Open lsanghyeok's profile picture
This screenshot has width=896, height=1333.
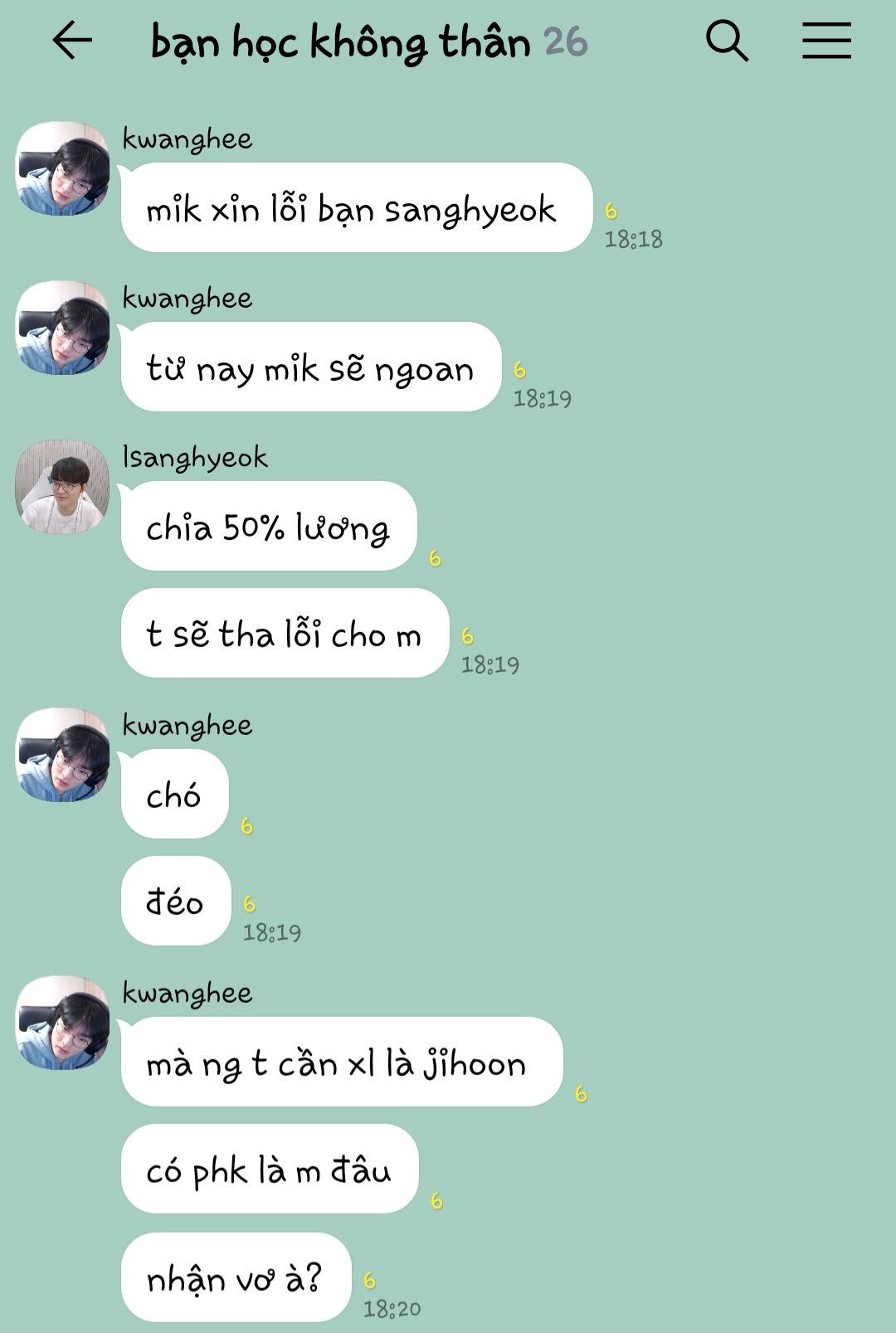tap(63, 487)
